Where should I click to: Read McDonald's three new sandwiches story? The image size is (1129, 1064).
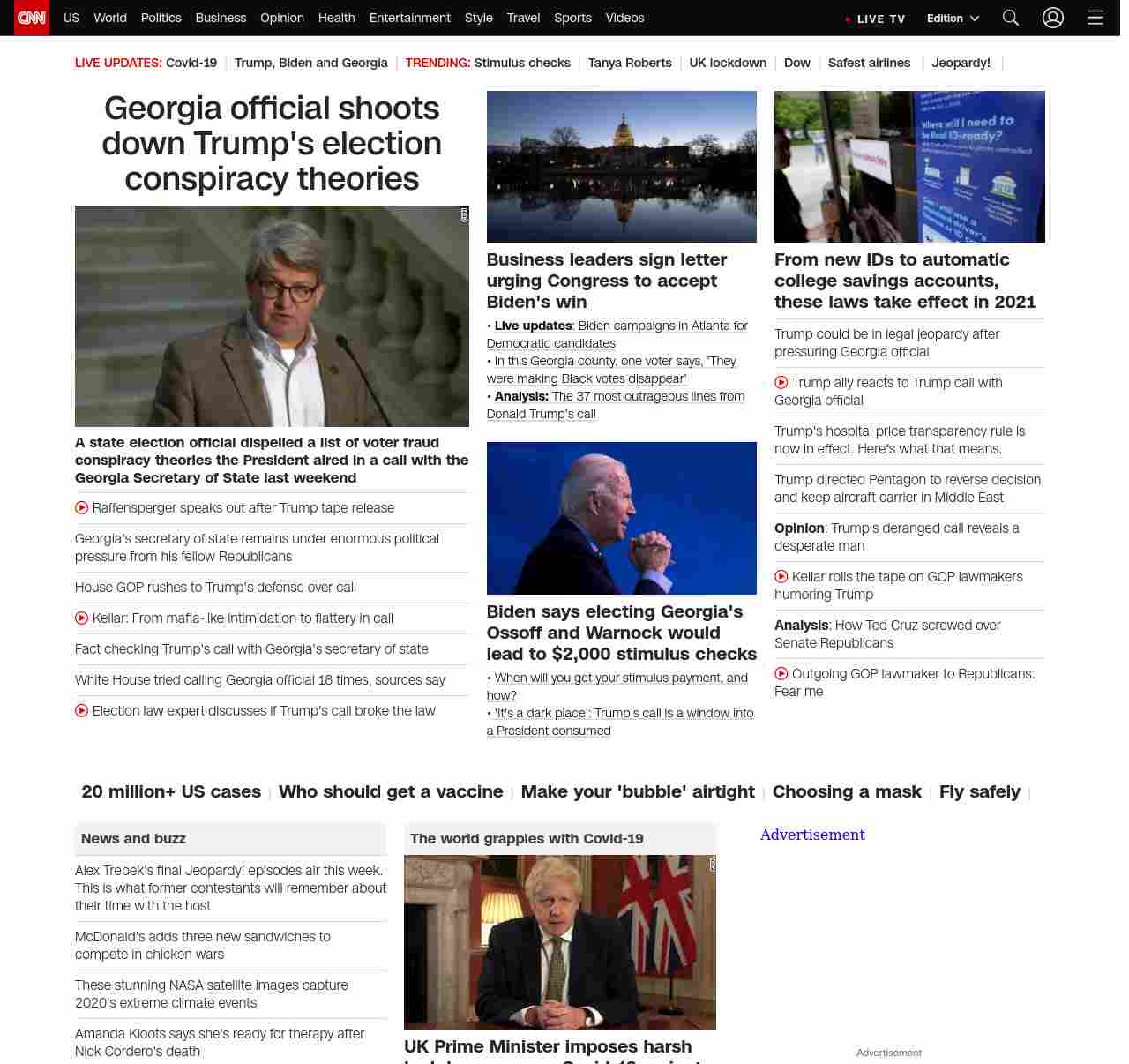tap(203, 945)
